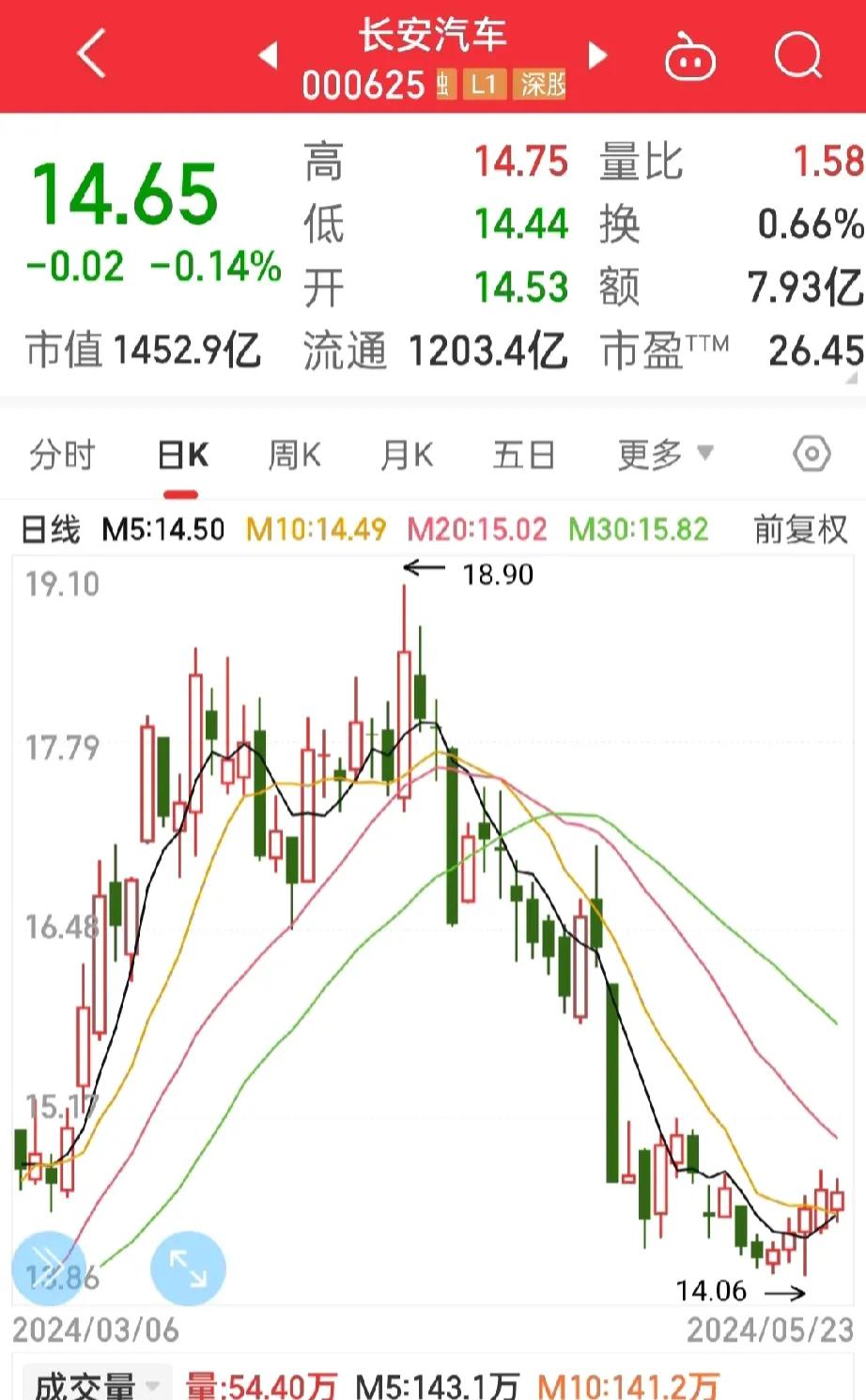Tap the back arrow to exit stock page
The image size is (866, 1400).
click(91, 54)
